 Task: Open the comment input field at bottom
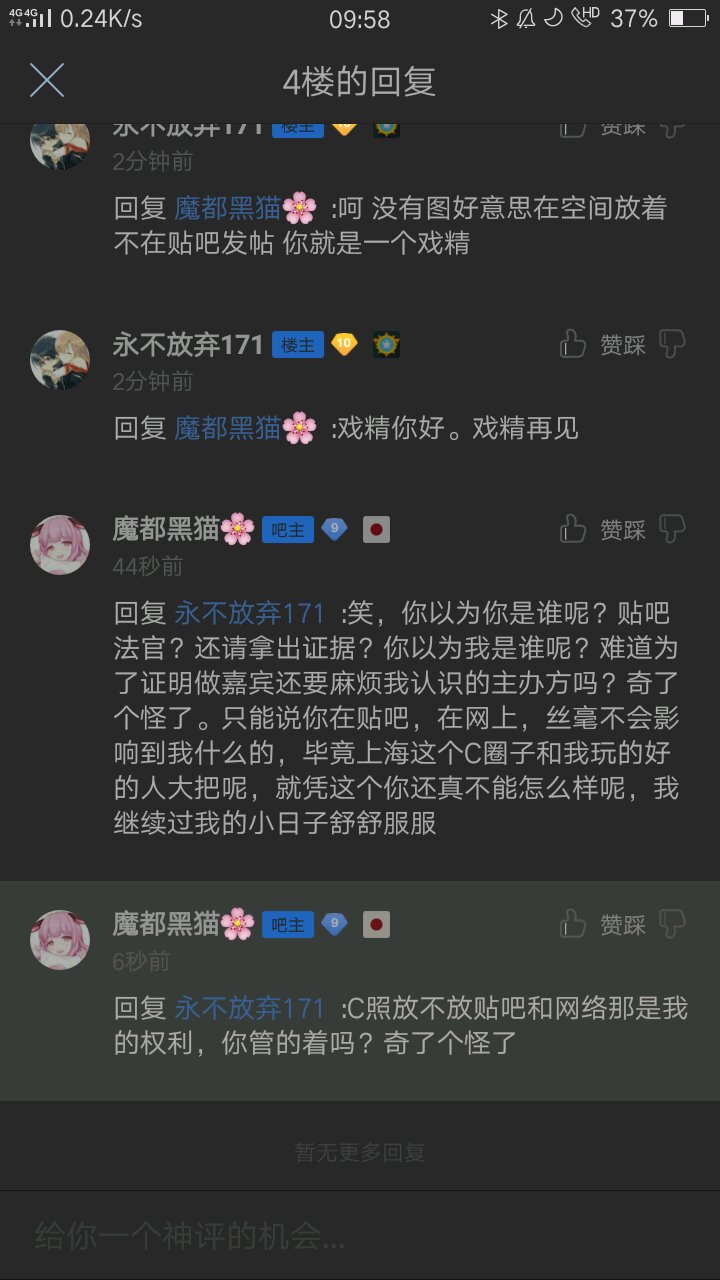coord(360,1236)
